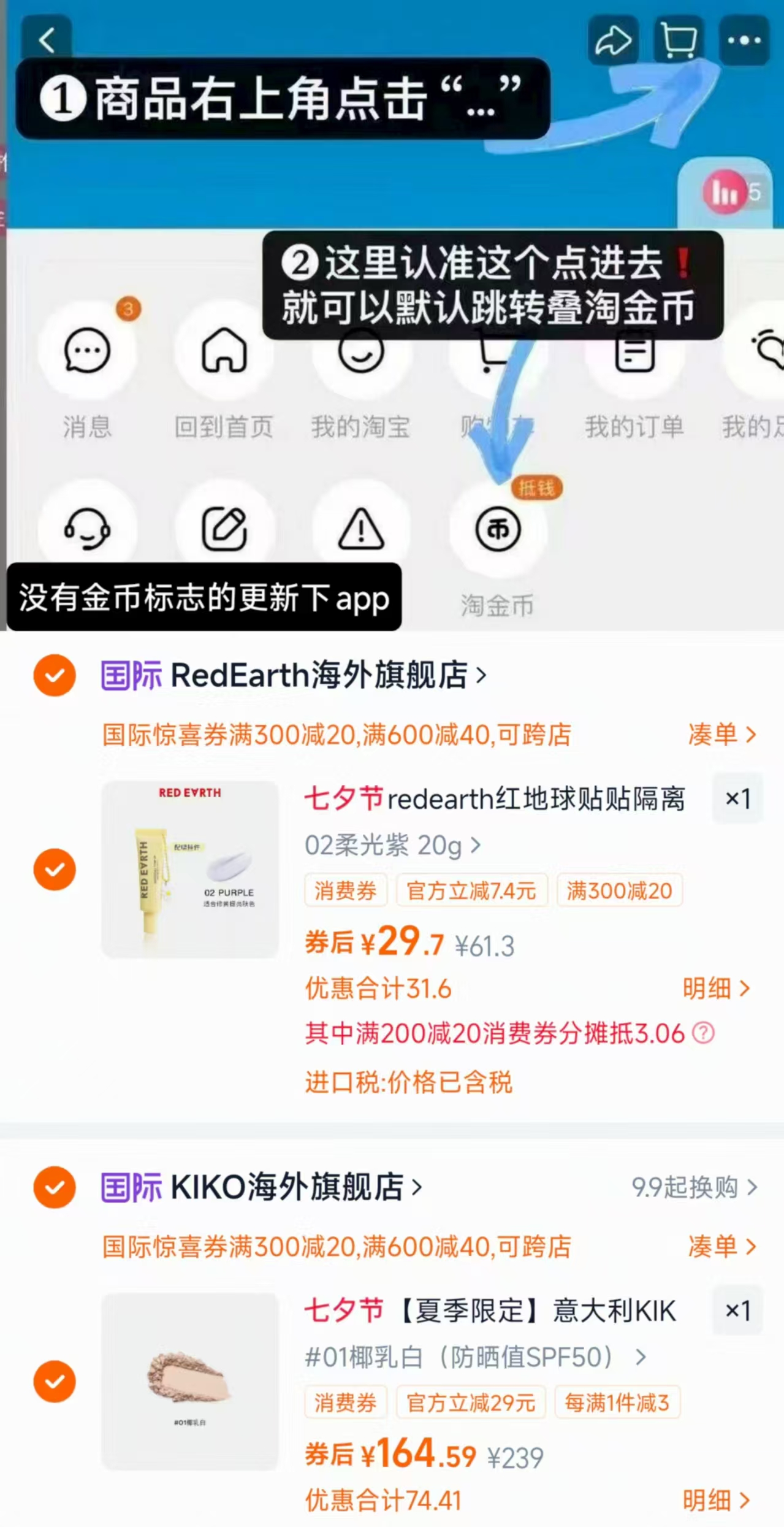Click the warning report triangle icon
Screen dimensions: 784x1527
click(362, 529)
